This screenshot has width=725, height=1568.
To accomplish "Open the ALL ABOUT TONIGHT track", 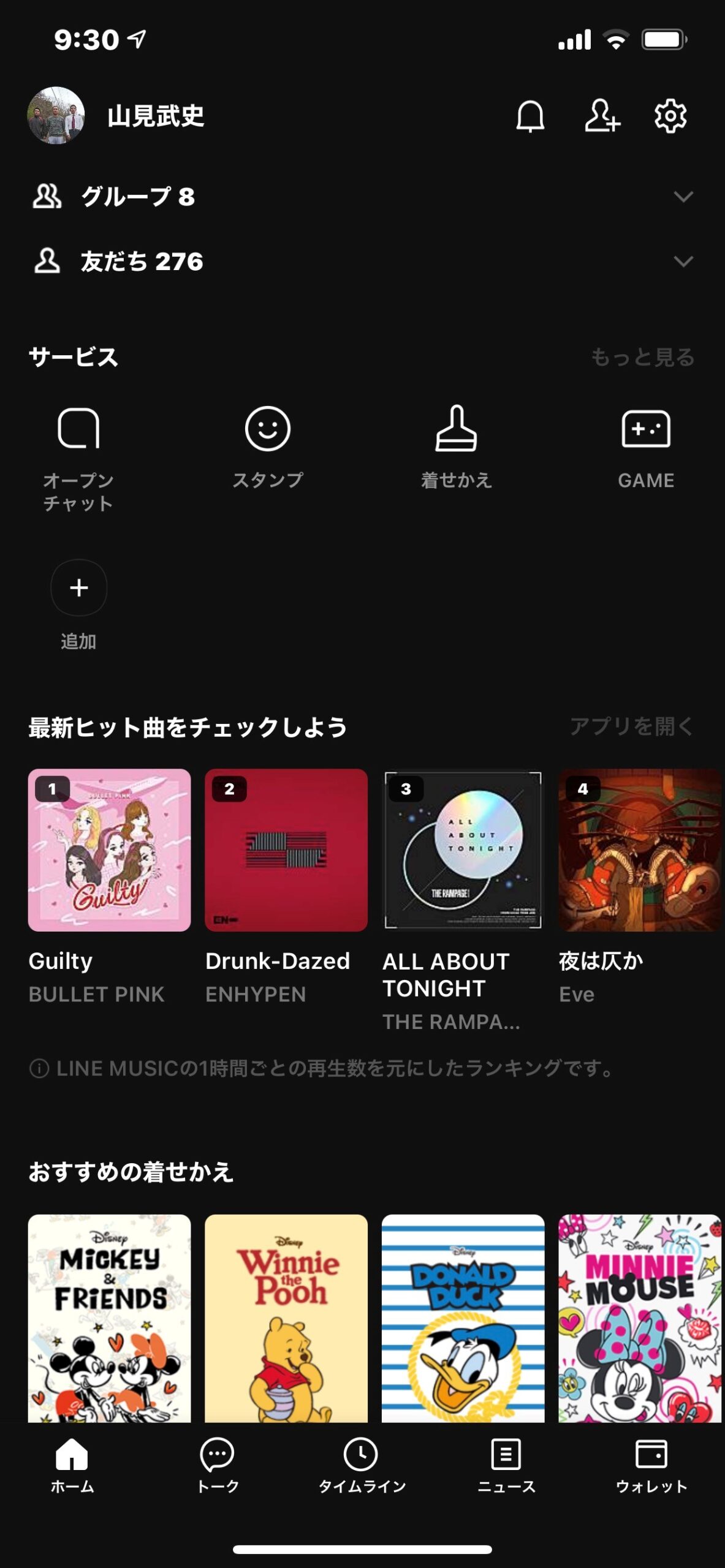I will [x=463, y=850].
